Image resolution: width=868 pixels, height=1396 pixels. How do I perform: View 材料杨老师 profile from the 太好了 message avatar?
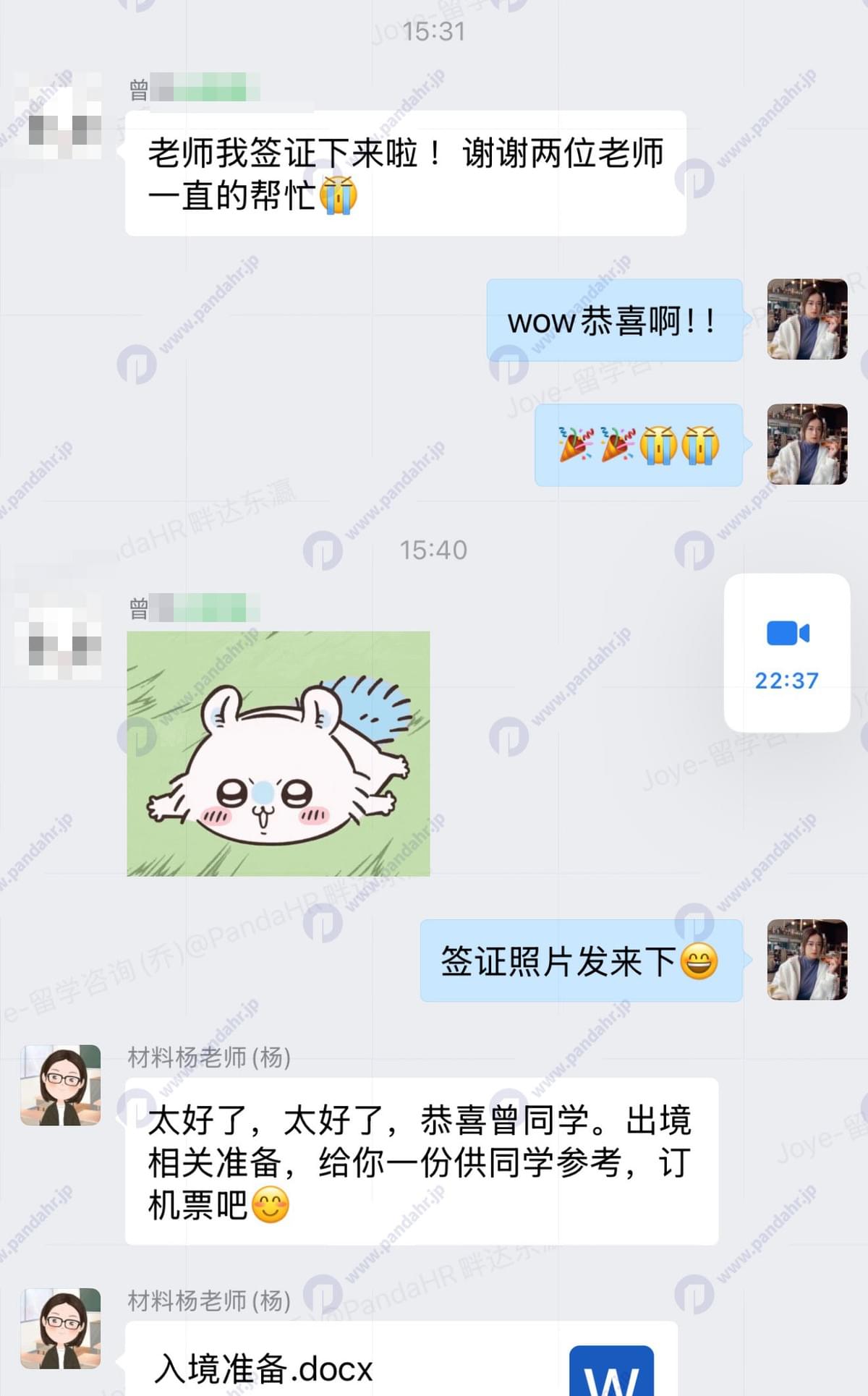click(x=61, y=1085)
